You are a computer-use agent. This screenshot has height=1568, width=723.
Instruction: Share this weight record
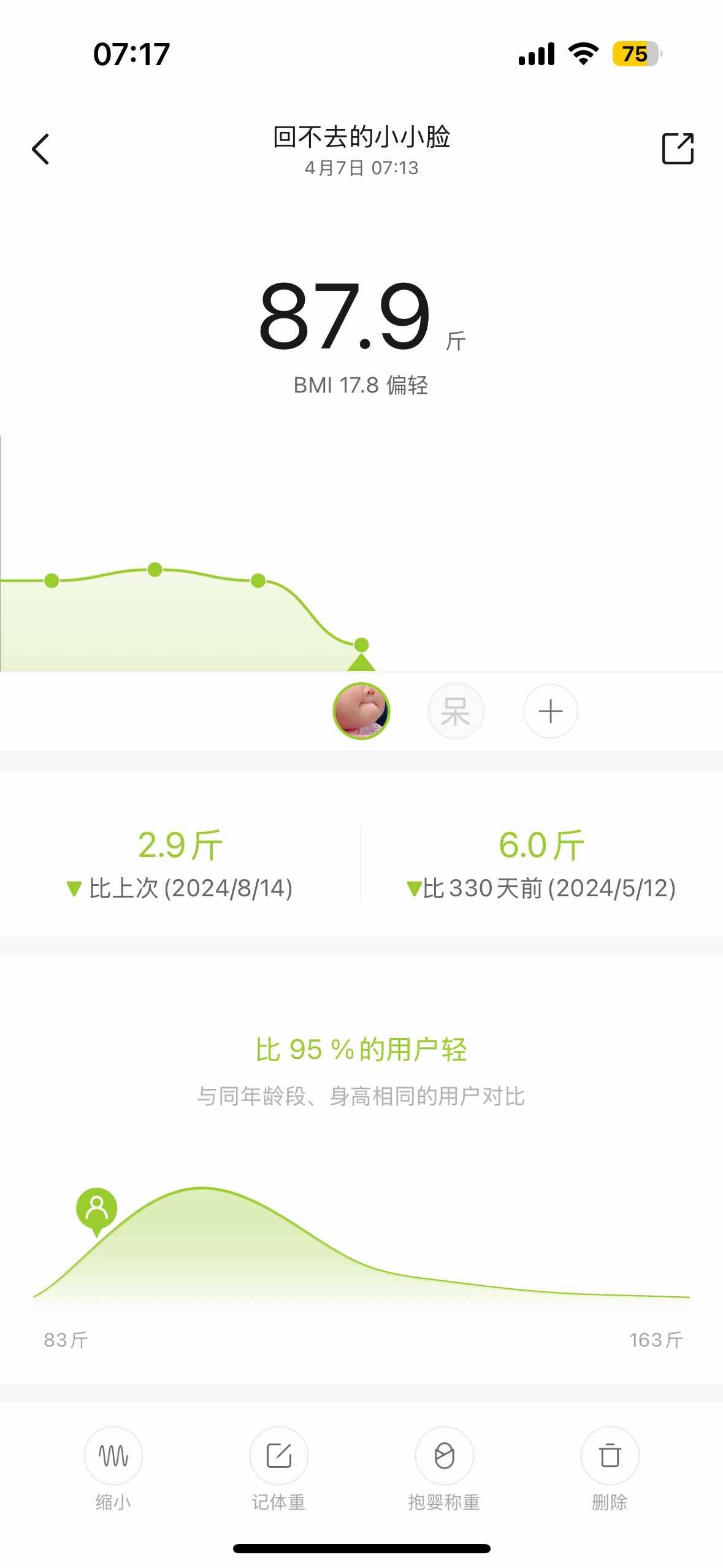pos(678,148)
